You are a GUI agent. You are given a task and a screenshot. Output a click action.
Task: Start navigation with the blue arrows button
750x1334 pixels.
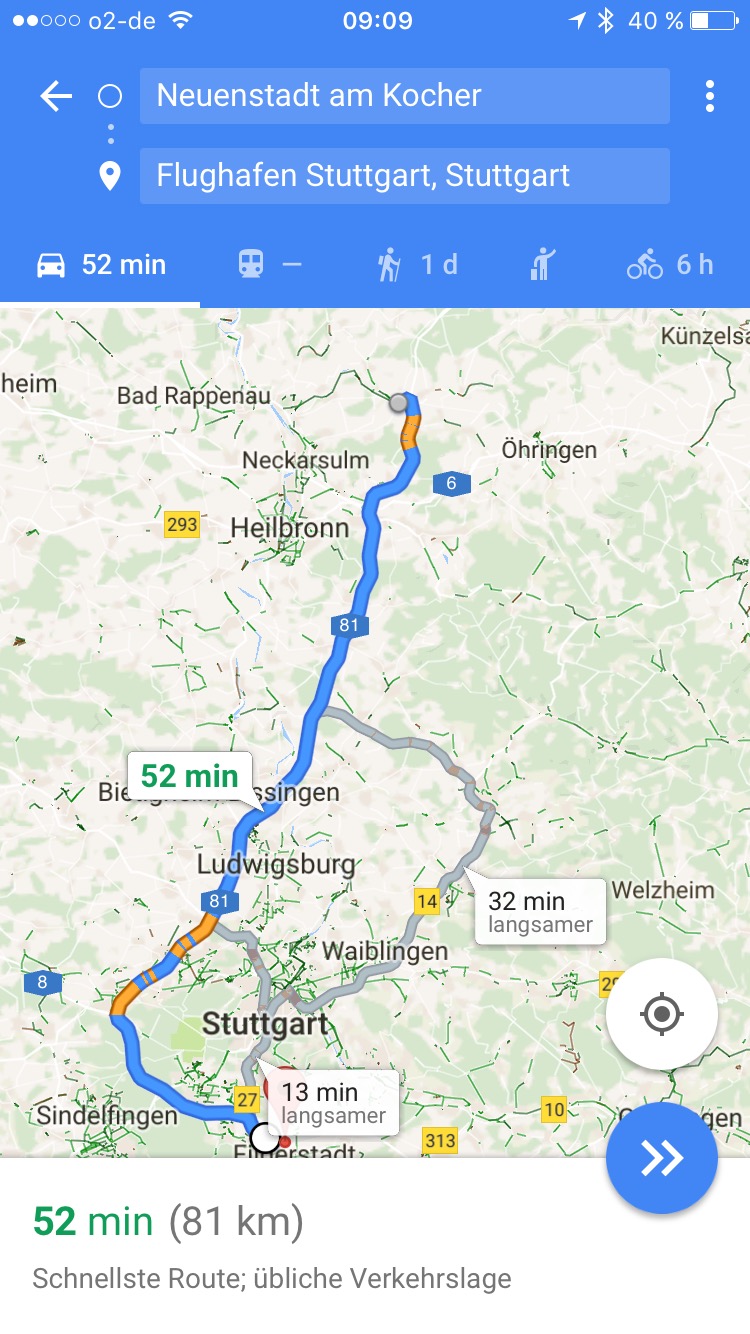click(661, 1158)
